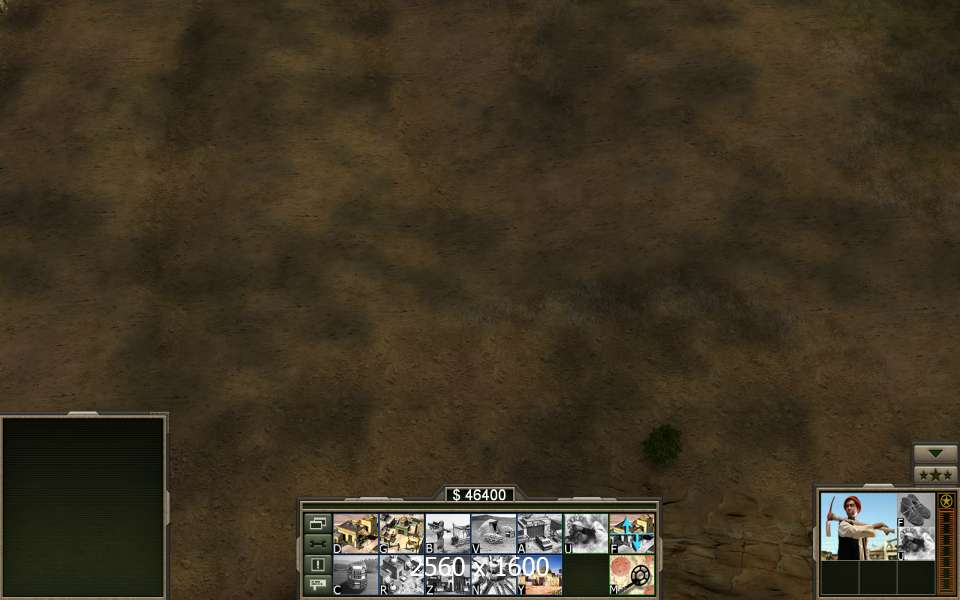
Task: Tap the overlapping windows side button
Action: coord(317,523)
